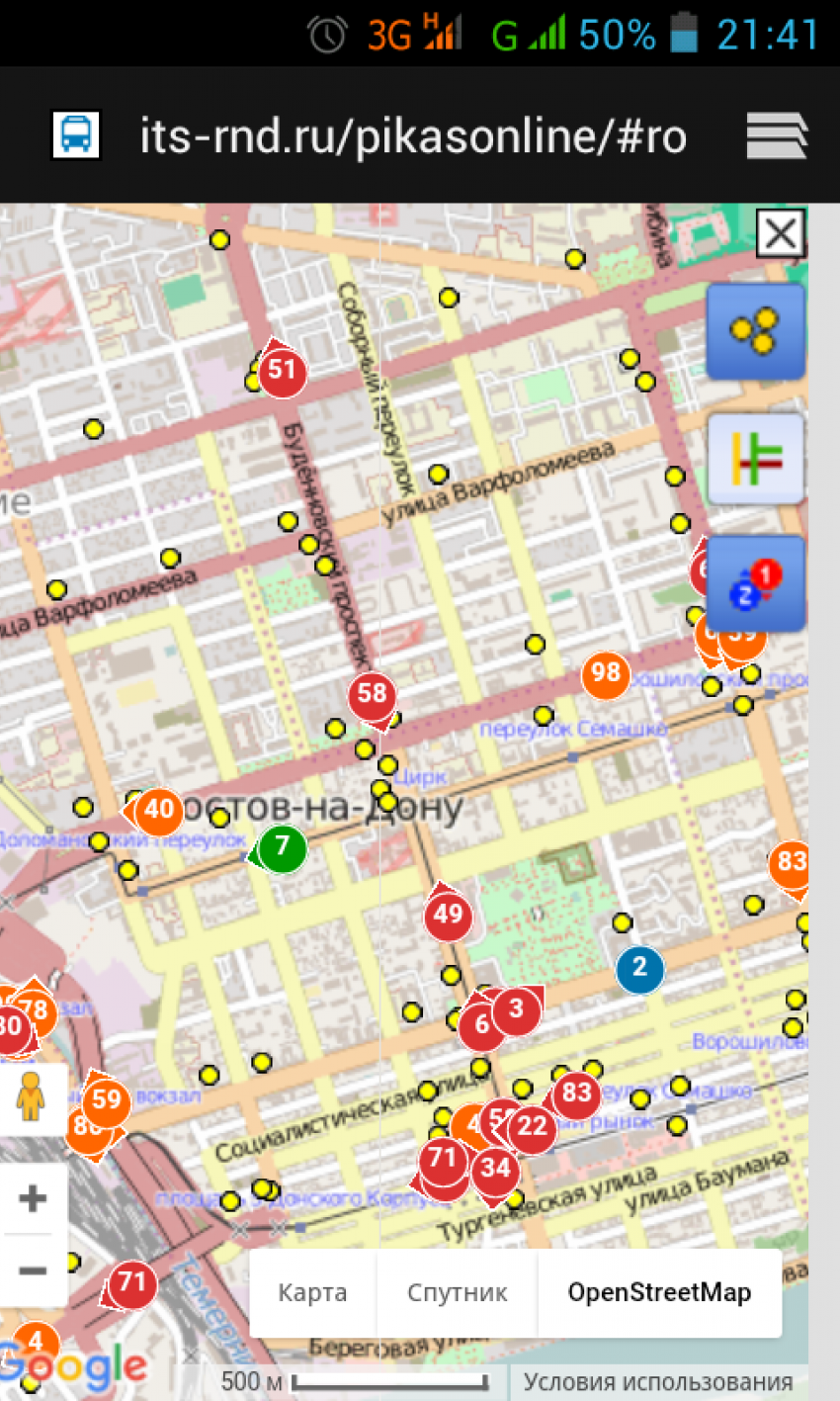
Task: Toggle bus stops display button
Action: (x=756, y=331)
